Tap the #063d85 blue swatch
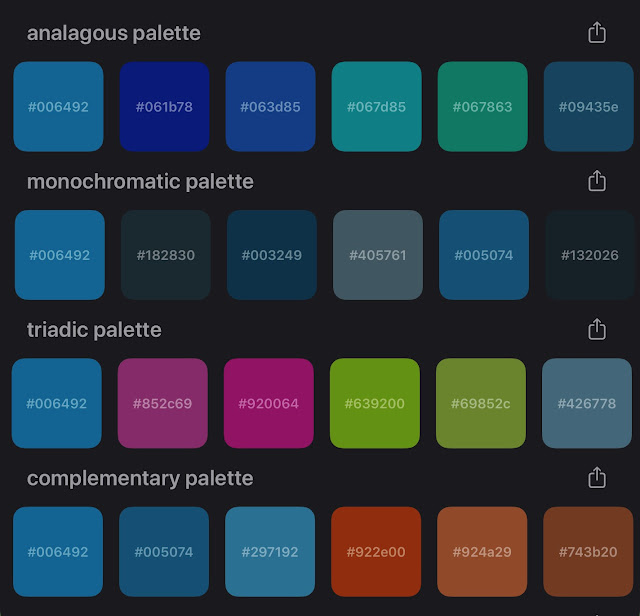The height and width of the screenshot is (616, 640). click(x=271, y=107)
